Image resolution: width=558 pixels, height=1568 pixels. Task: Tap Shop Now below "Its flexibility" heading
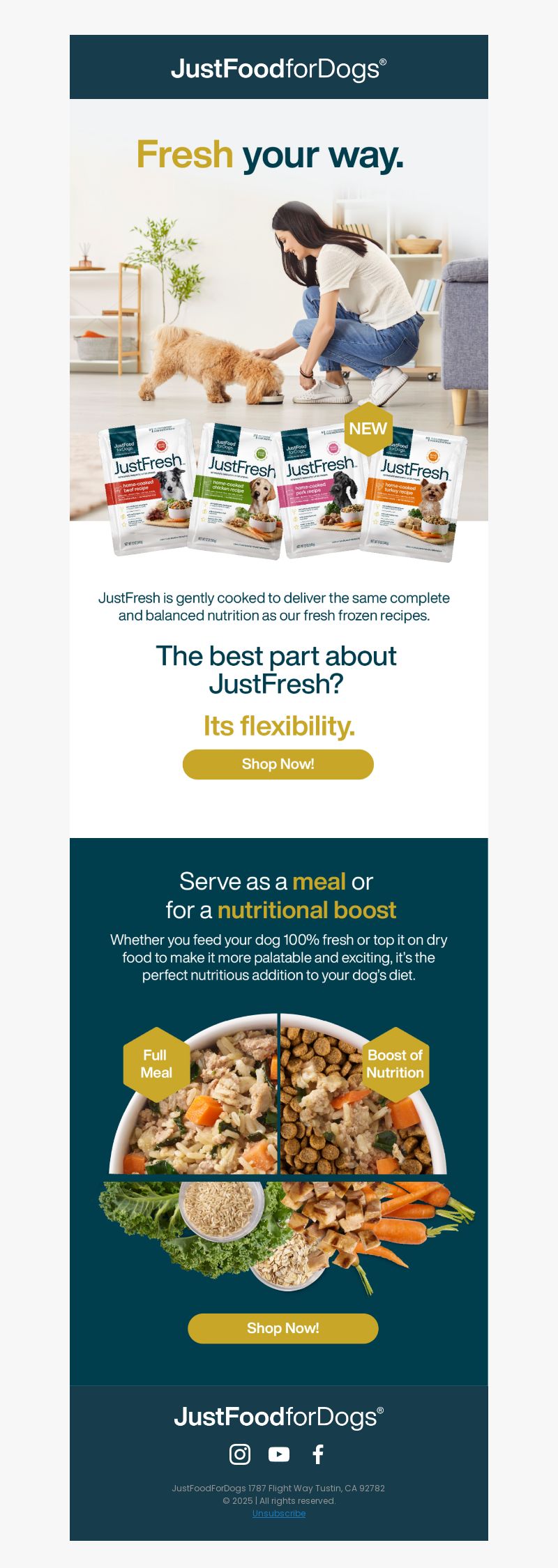click(278, 764)
